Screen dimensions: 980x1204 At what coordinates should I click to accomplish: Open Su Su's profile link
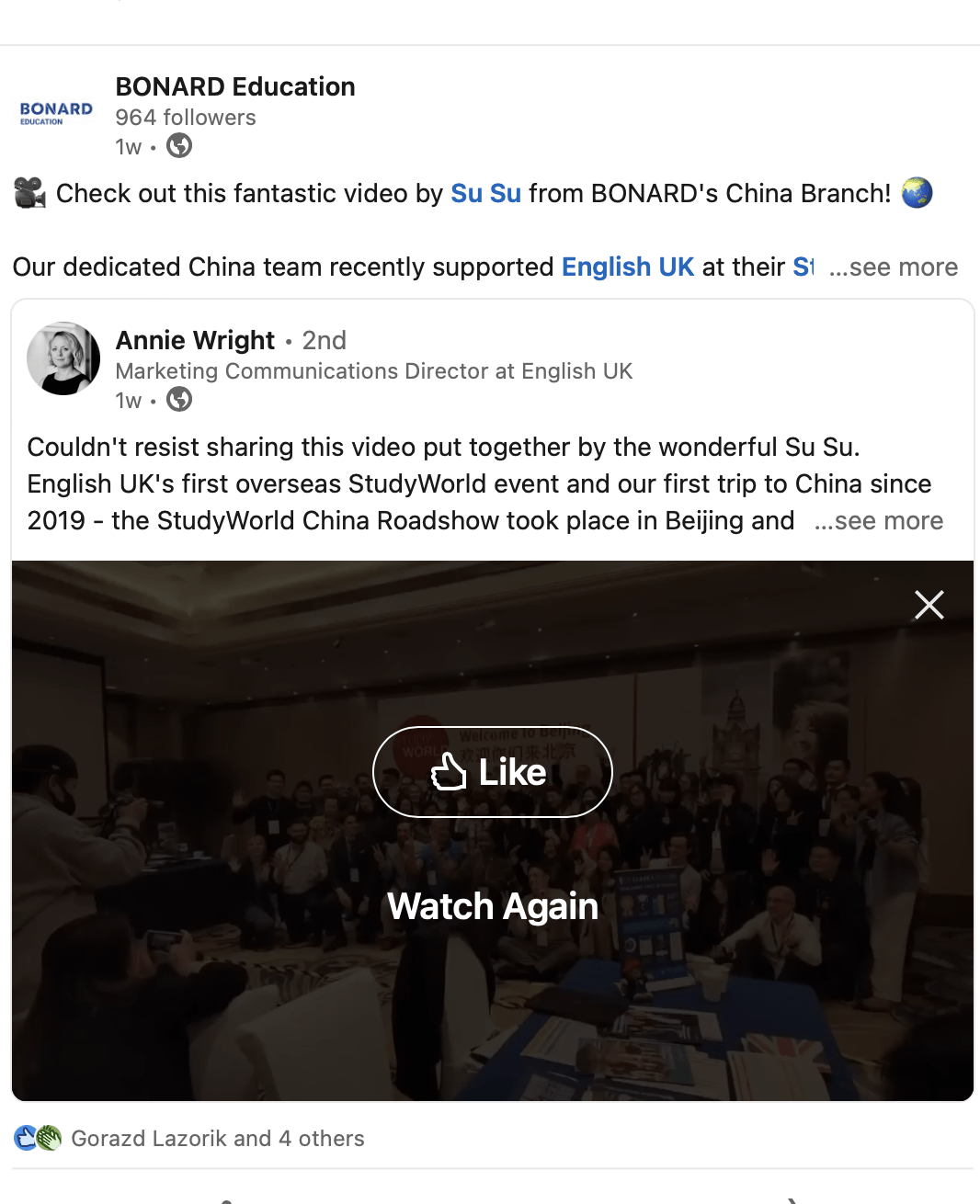click(485, 194)
